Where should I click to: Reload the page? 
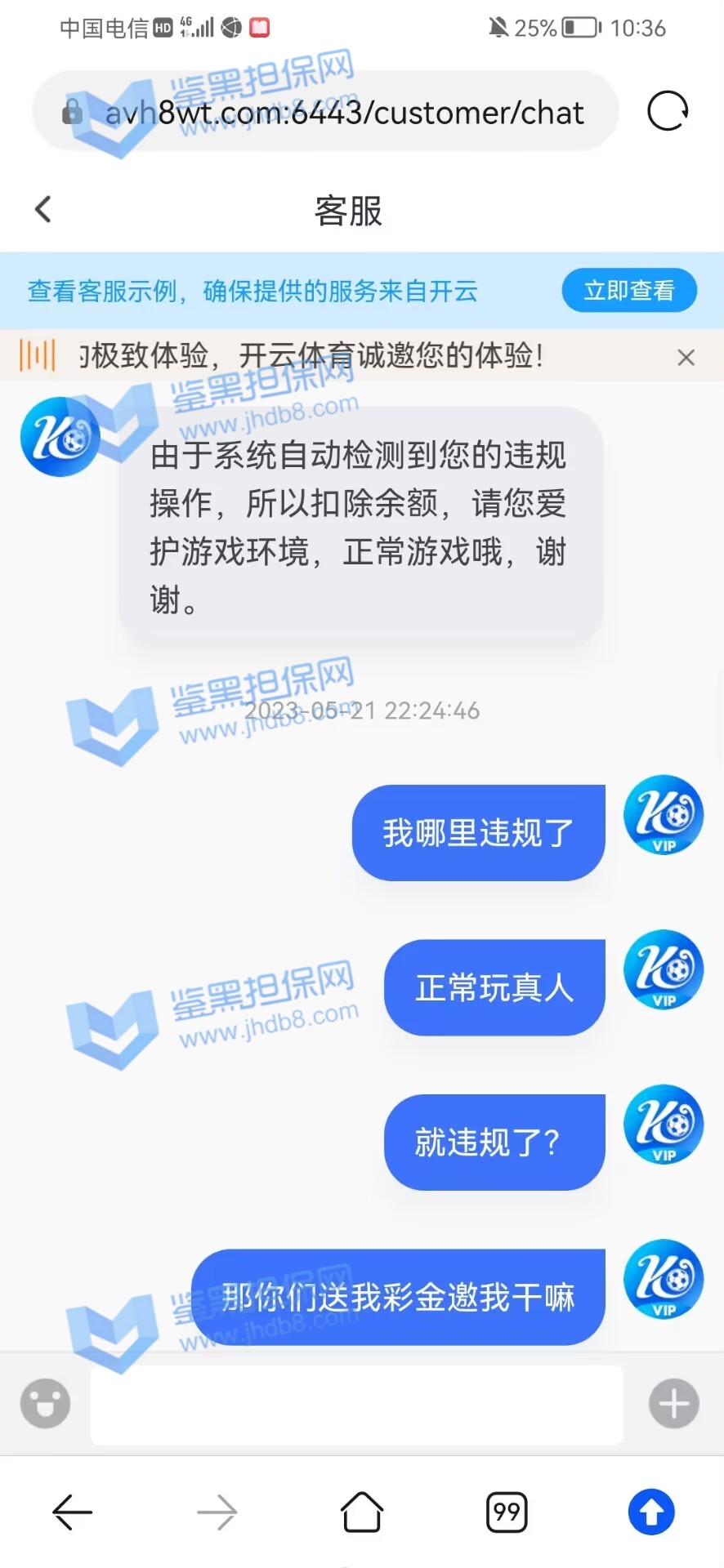667,111
